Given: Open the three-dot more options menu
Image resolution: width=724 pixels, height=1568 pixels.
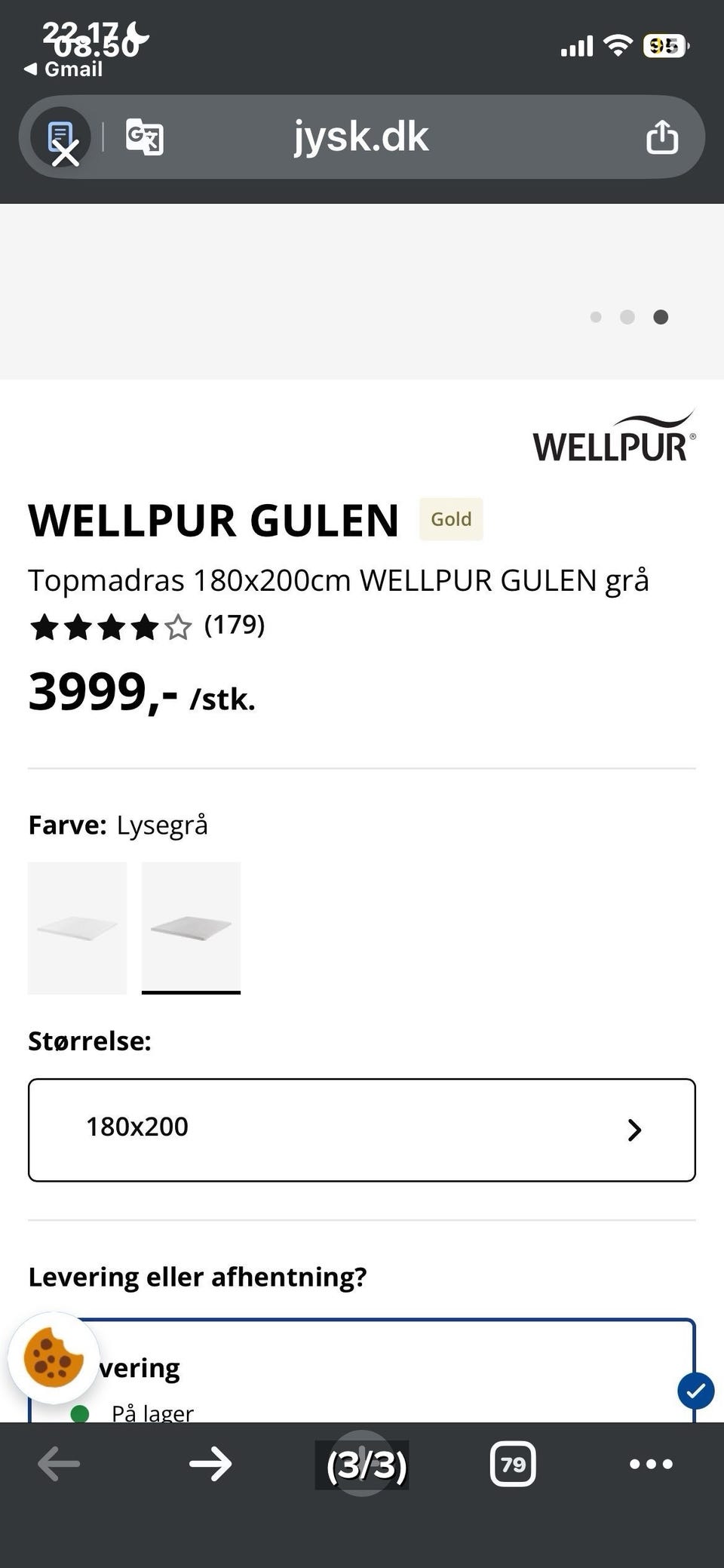Looking at the screenshot, I should [x=650, y=1465].
